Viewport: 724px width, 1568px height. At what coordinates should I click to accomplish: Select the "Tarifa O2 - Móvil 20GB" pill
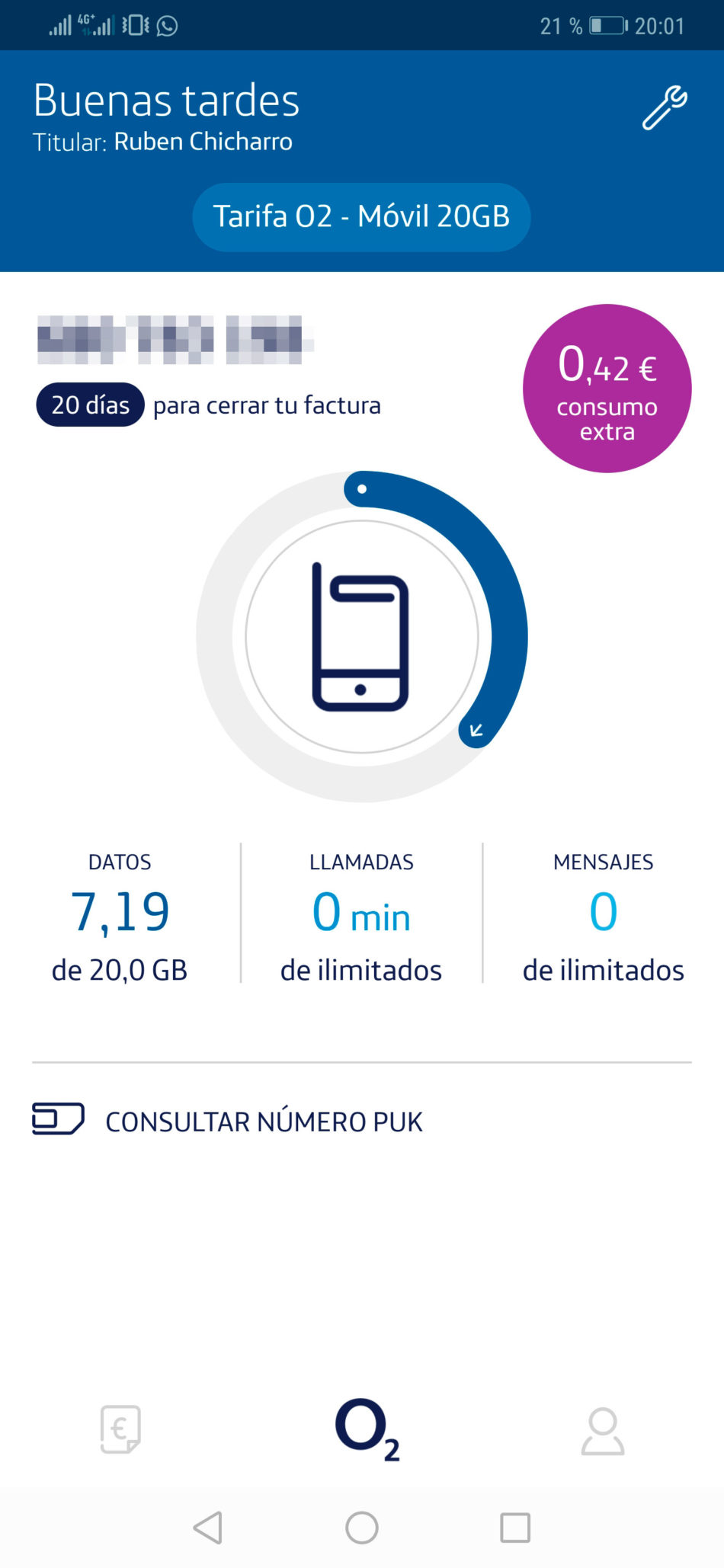[360, 216]
